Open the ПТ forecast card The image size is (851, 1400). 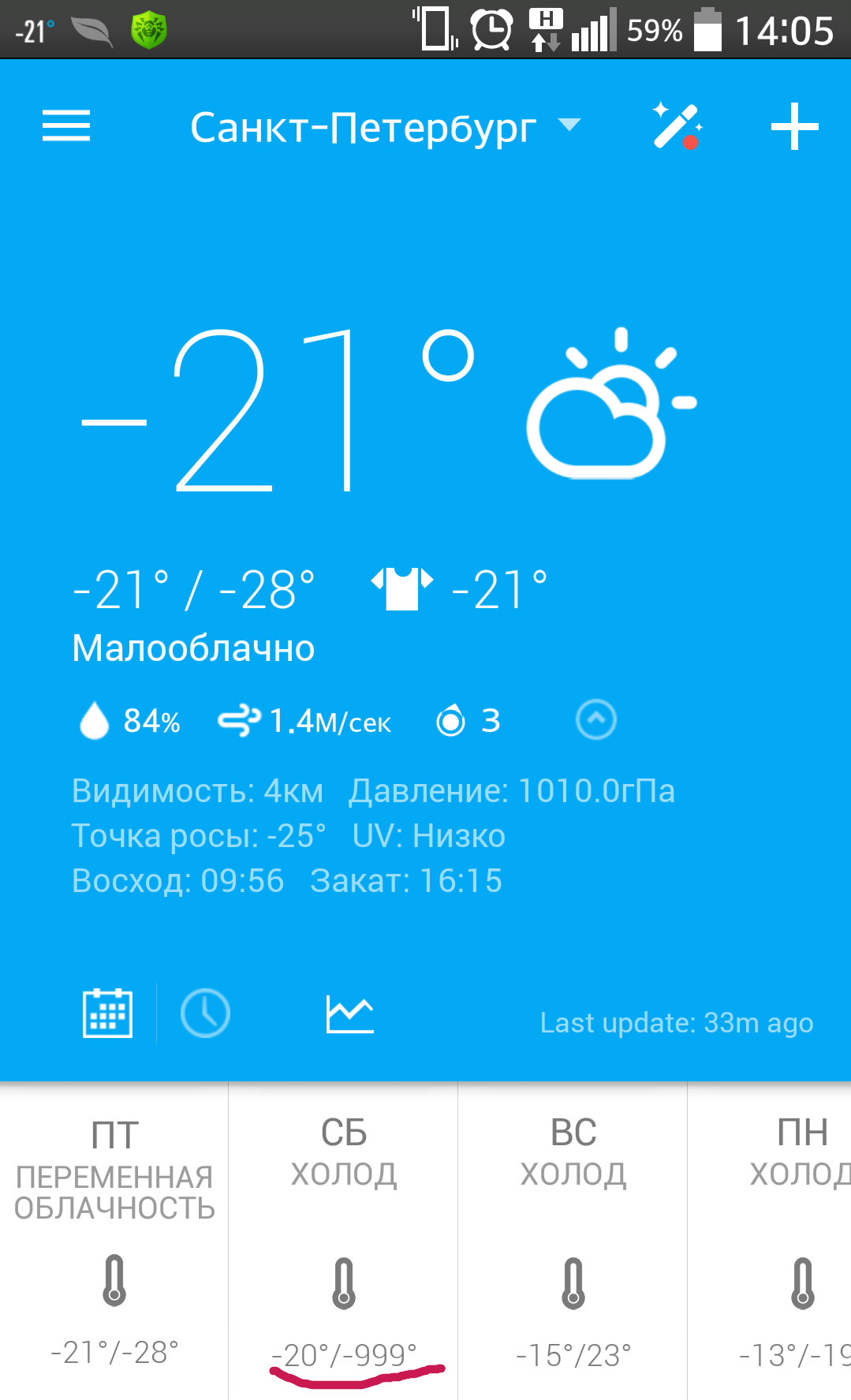pyautogui.click(x=114, y=1238)
